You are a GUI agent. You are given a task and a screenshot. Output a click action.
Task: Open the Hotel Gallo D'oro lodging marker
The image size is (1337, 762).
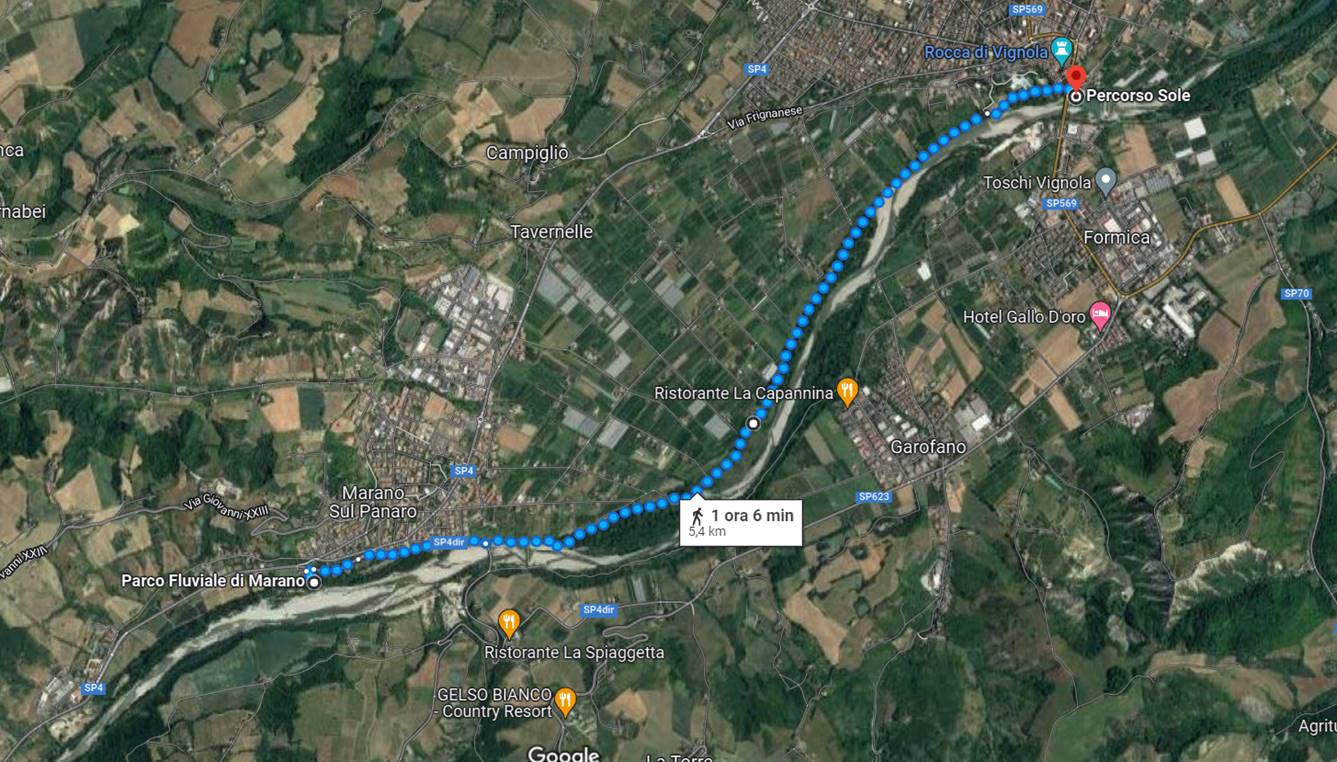pos(1100,314)
